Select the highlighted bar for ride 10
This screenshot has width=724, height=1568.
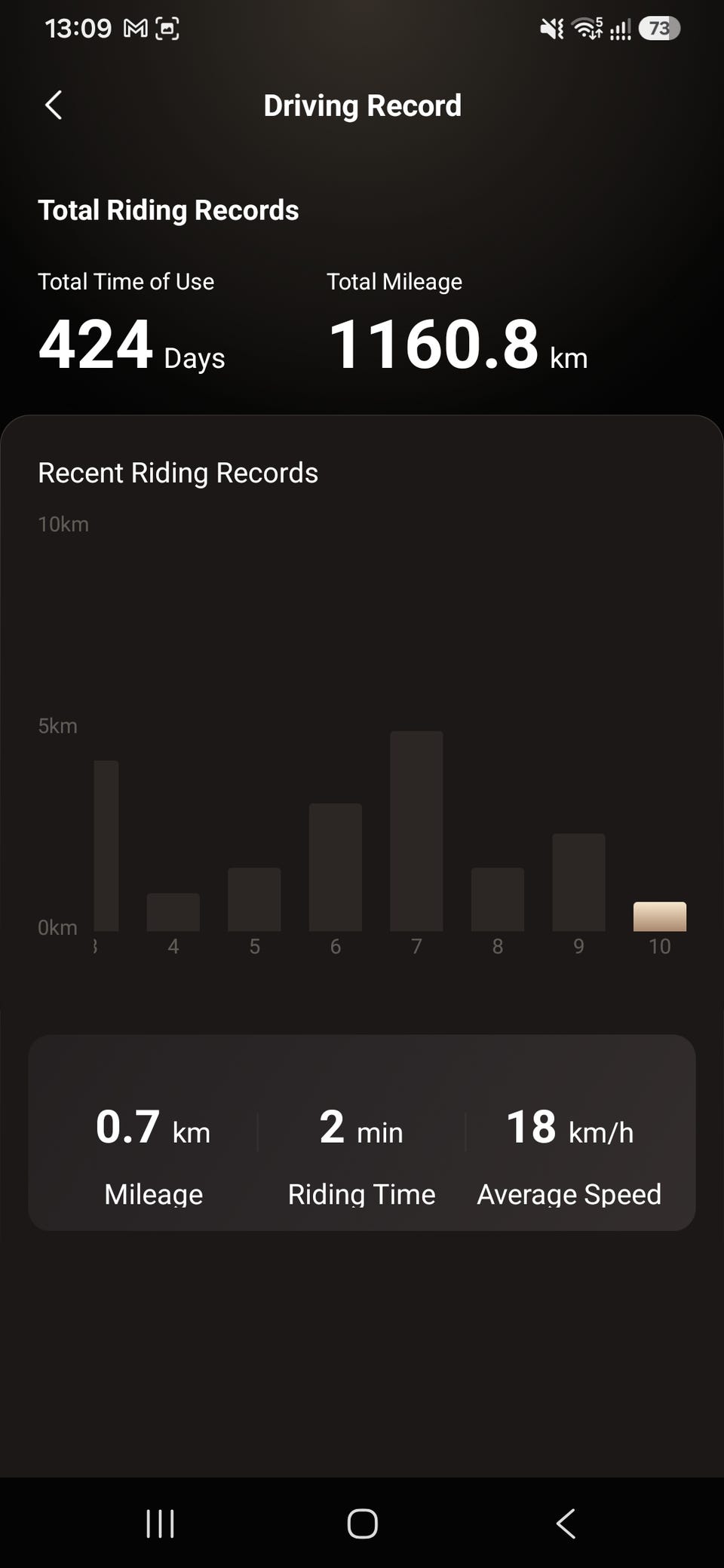click(660, 917)
